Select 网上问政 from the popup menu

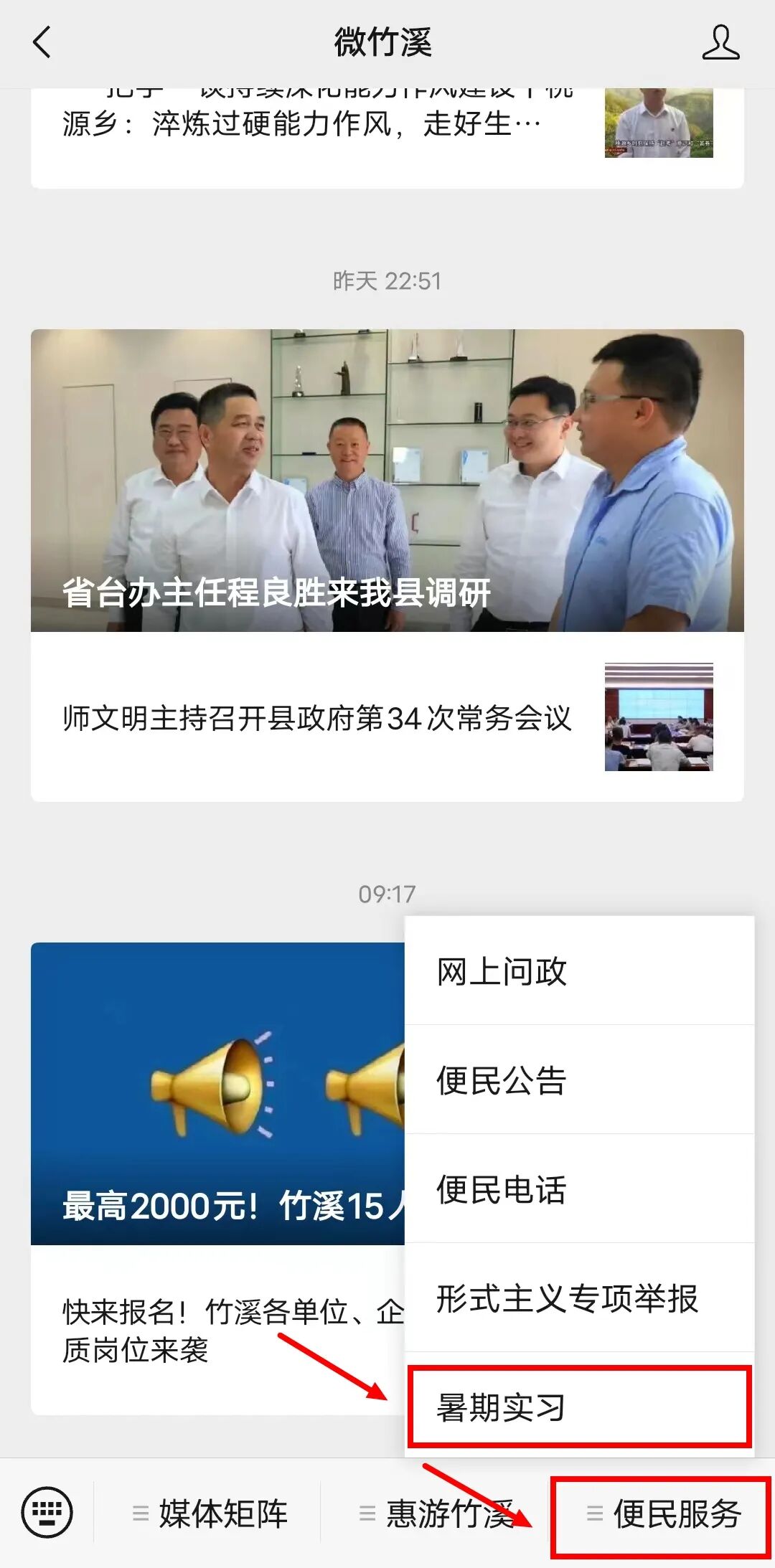(x=579, y=972)
